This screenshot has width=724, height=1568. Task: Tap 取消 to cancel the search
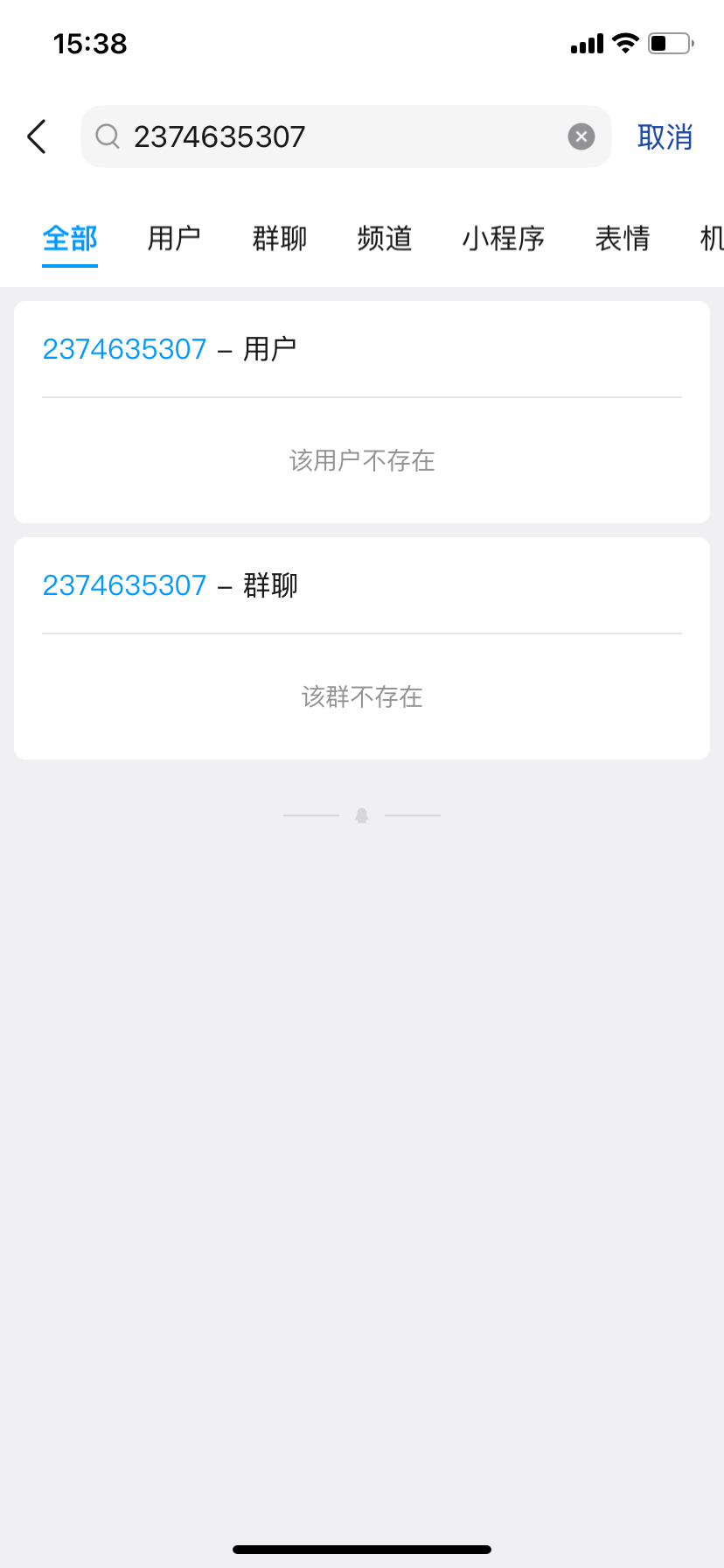pos(665,136)
